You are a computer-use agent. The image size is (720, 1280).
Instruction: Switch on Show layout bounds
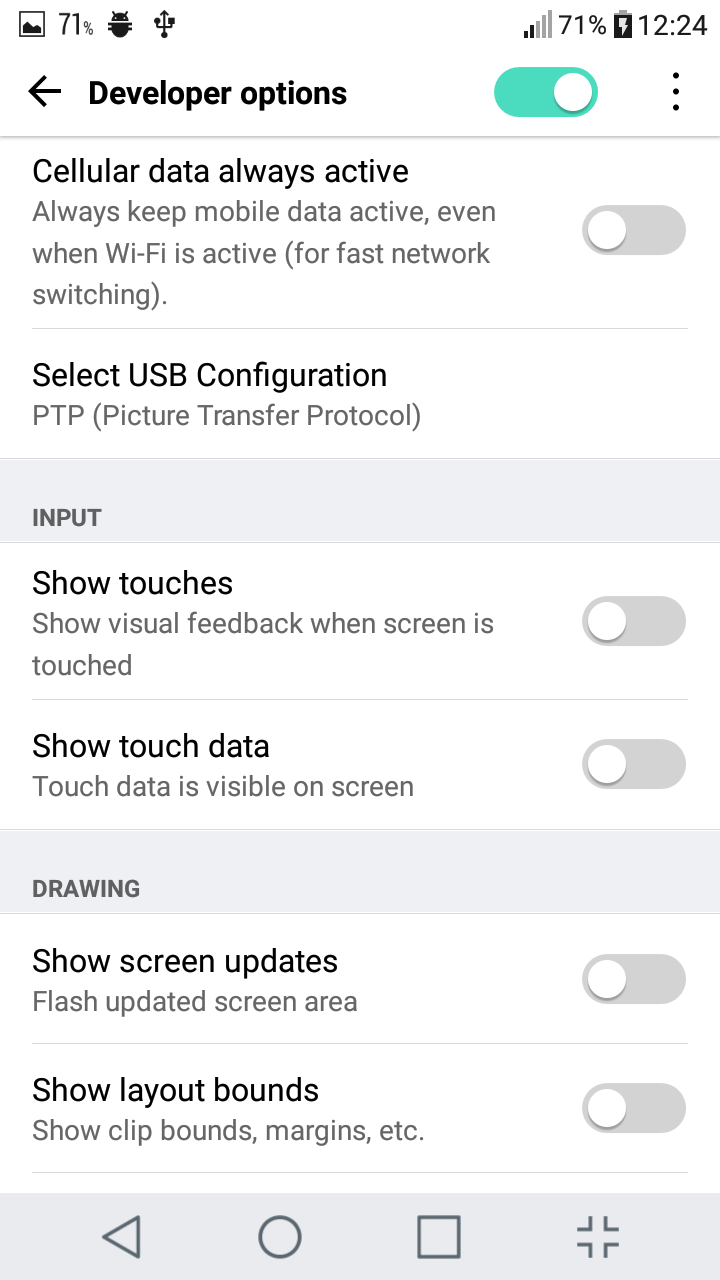(634, 1108)
